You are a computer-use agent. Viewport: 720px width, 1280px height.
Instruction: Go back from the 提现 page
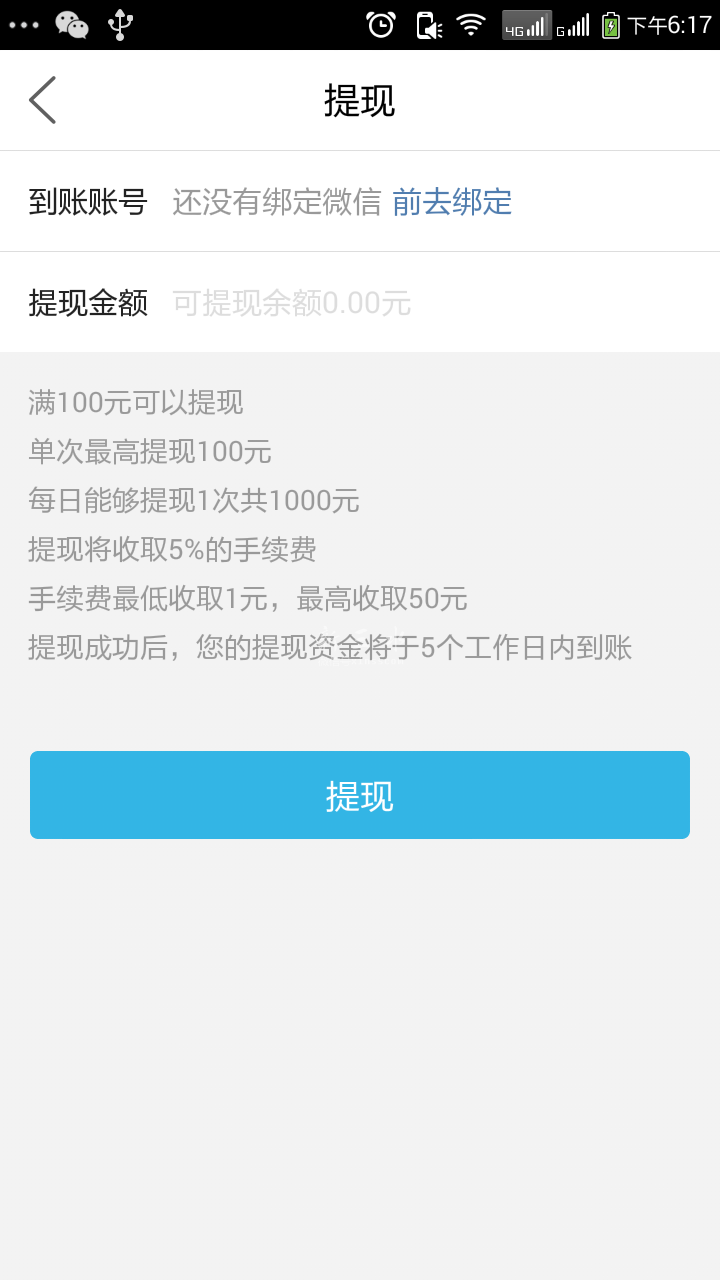click(x=42, y=100)
